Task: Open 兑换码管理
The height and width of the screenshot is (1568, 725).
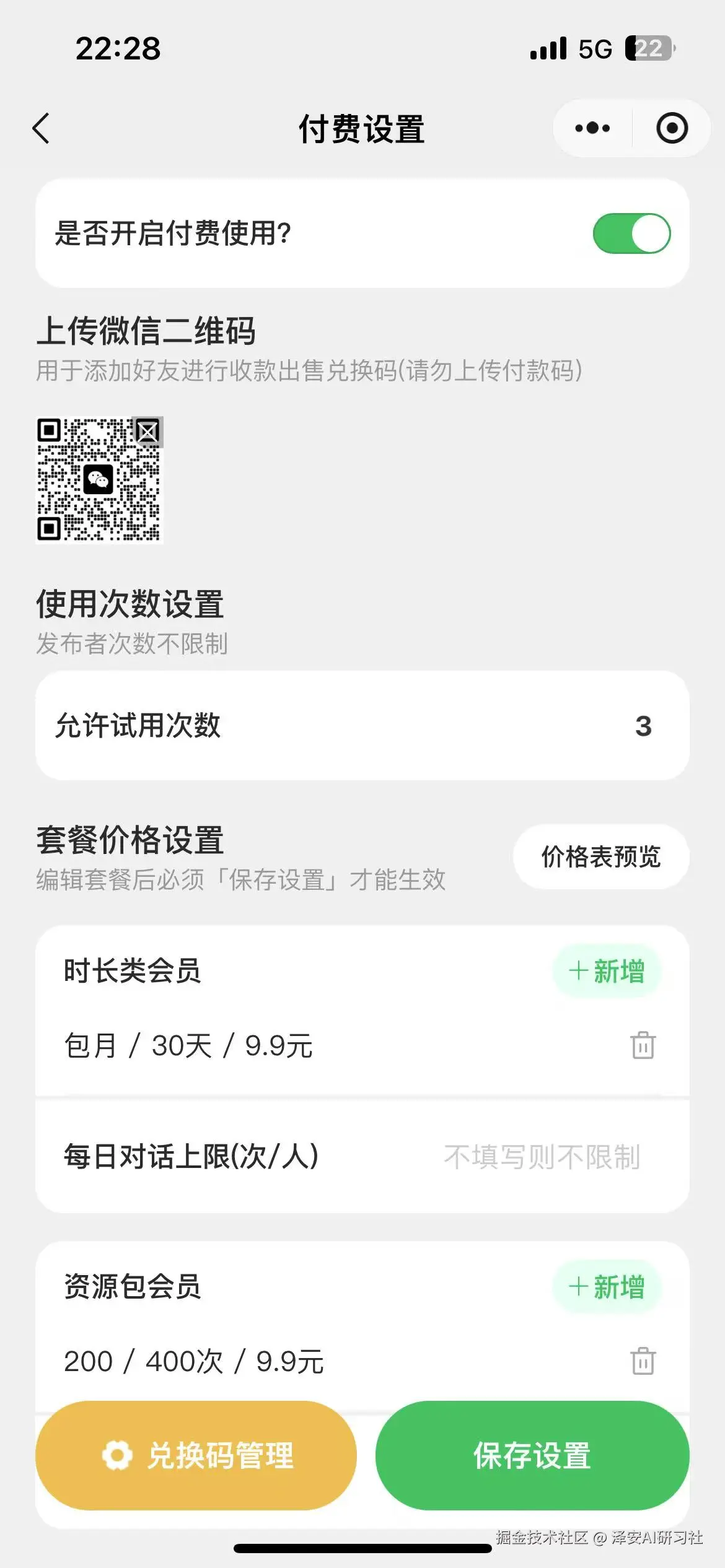Action: (196, 1455)
